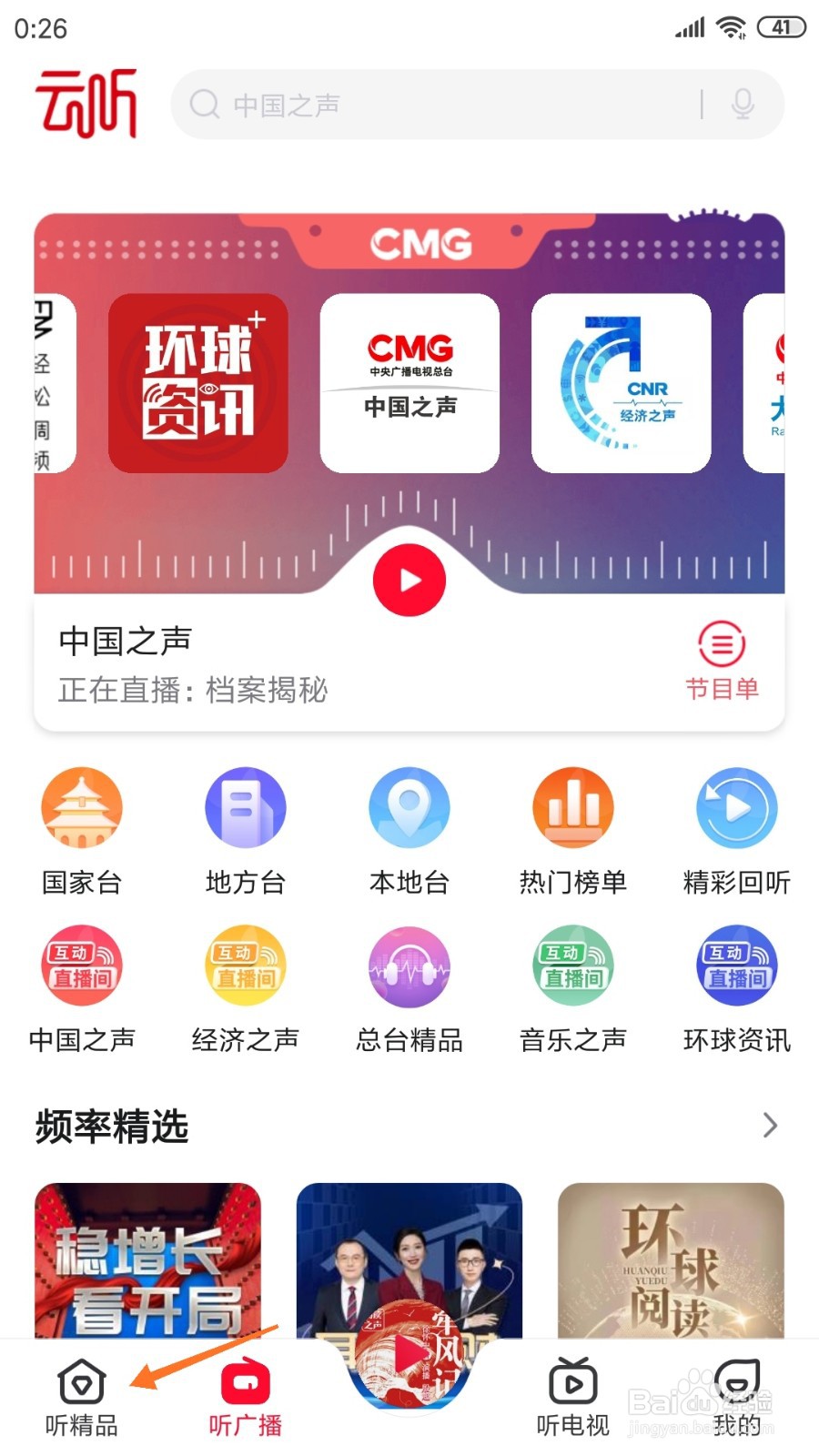Image resolution: width=819 pixels, height=1456 pixels.
Task: Open 地方台 category
Action: pos(246,830)
